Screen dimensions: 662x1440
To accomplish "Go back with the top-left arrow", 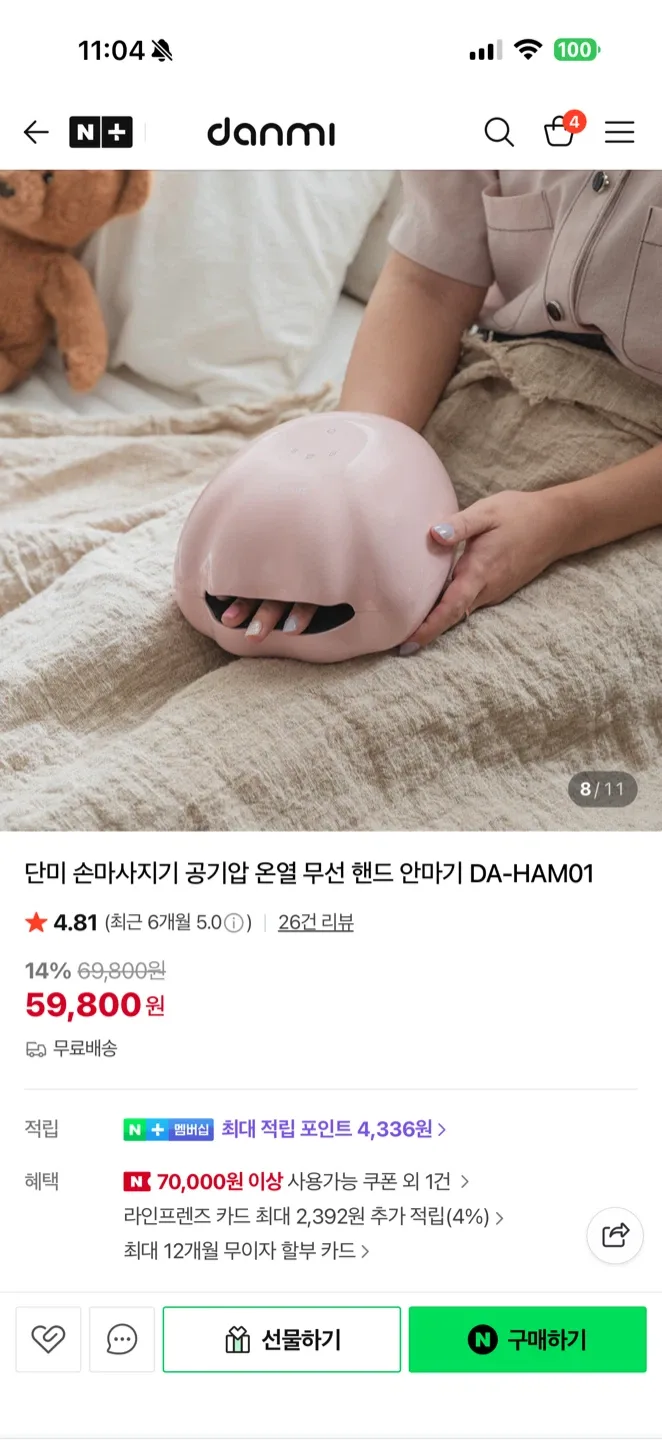I will point(36,132).
